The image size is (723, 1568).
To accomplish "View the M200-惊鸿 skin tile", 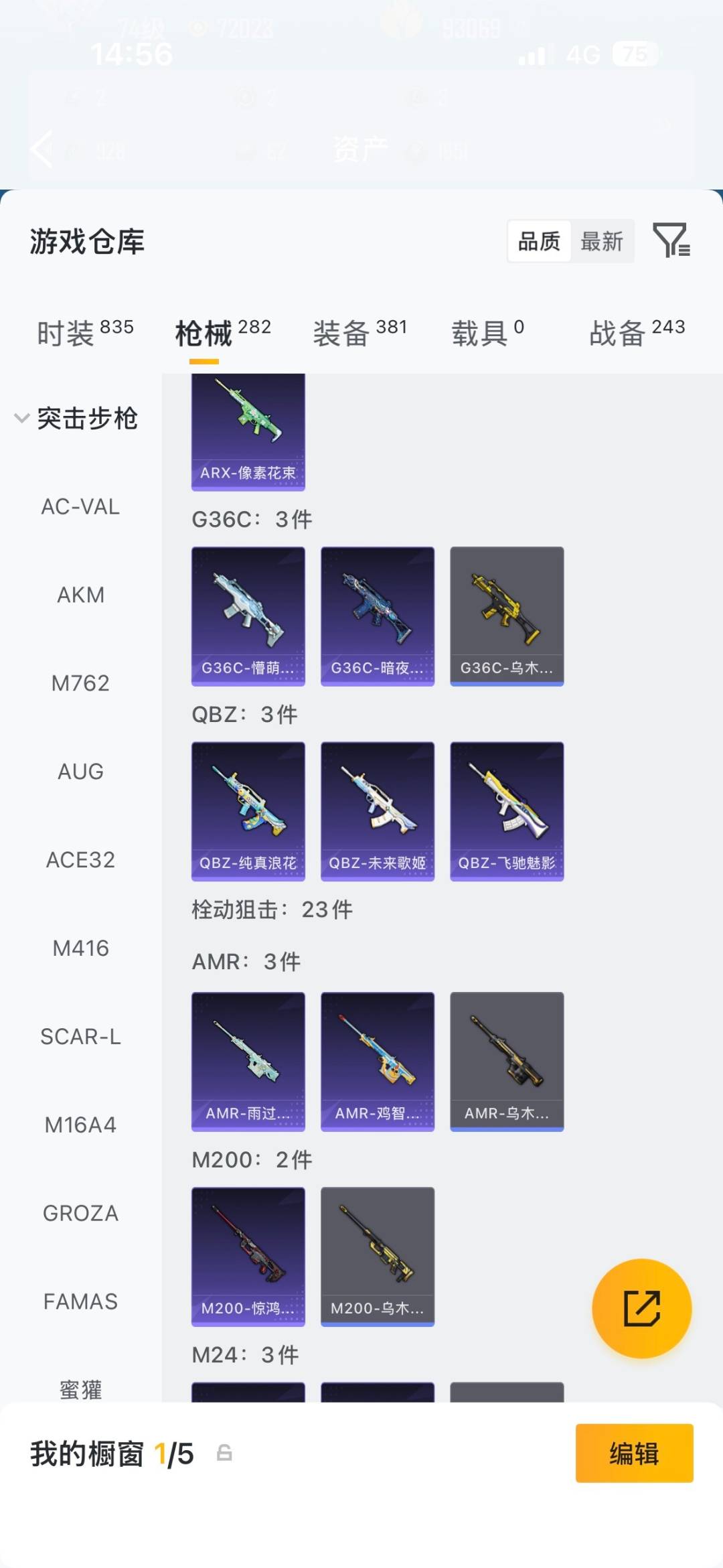I will tap(248, 1257).
